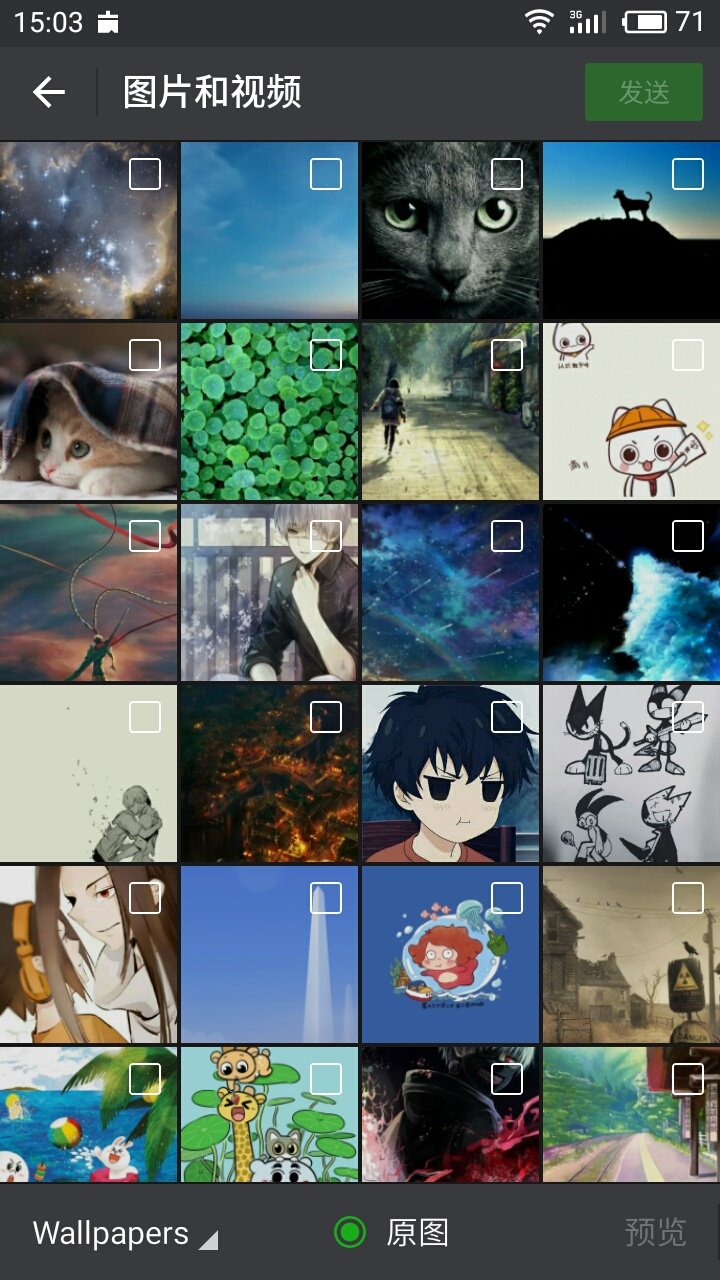This screenshot has height=1280, width=720.
Task: Tap the green 发送 send button
Action: 643,93
